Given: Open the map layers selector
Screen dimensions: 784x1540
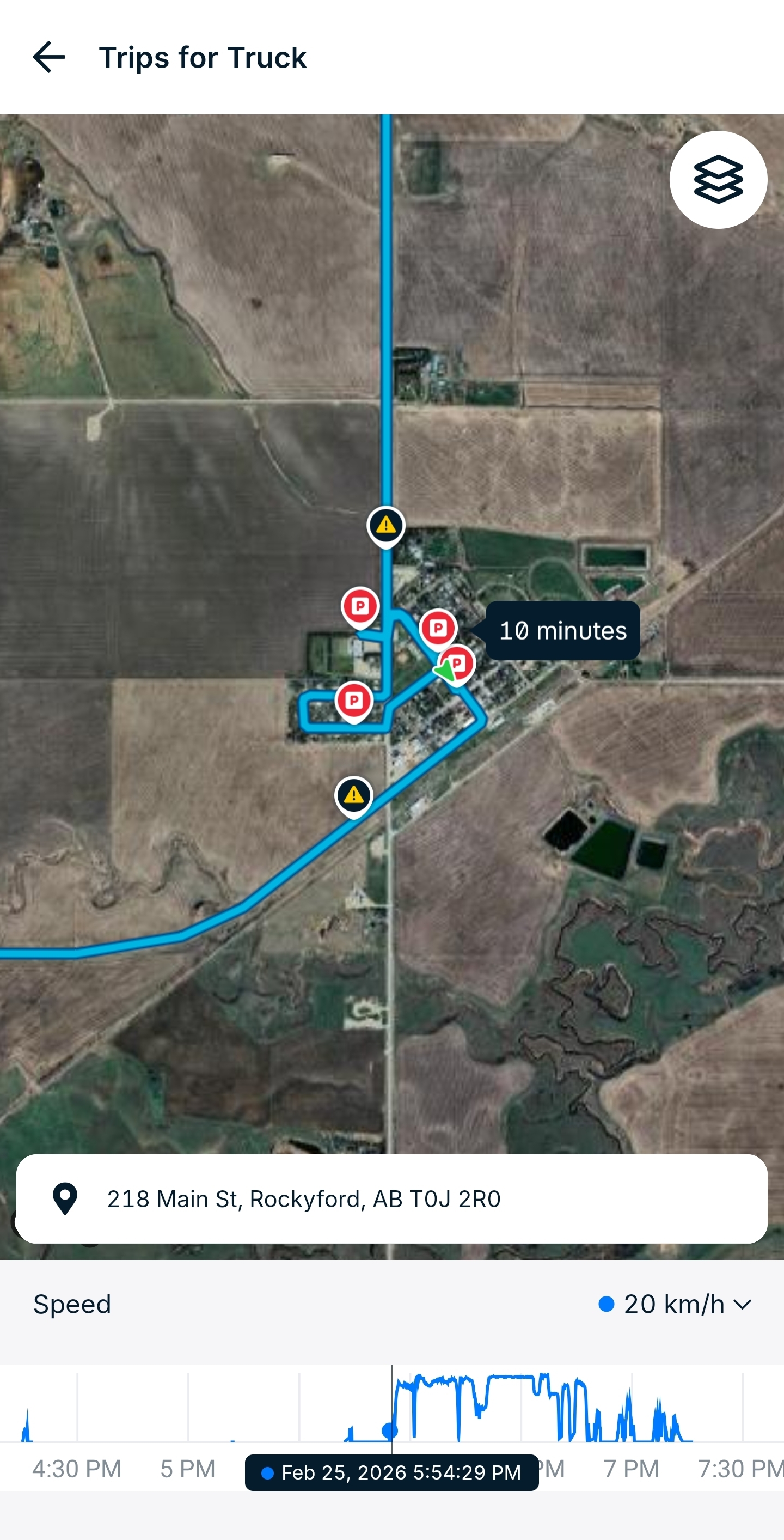Looking at the screenshot, I should click(x=718, y=179).
